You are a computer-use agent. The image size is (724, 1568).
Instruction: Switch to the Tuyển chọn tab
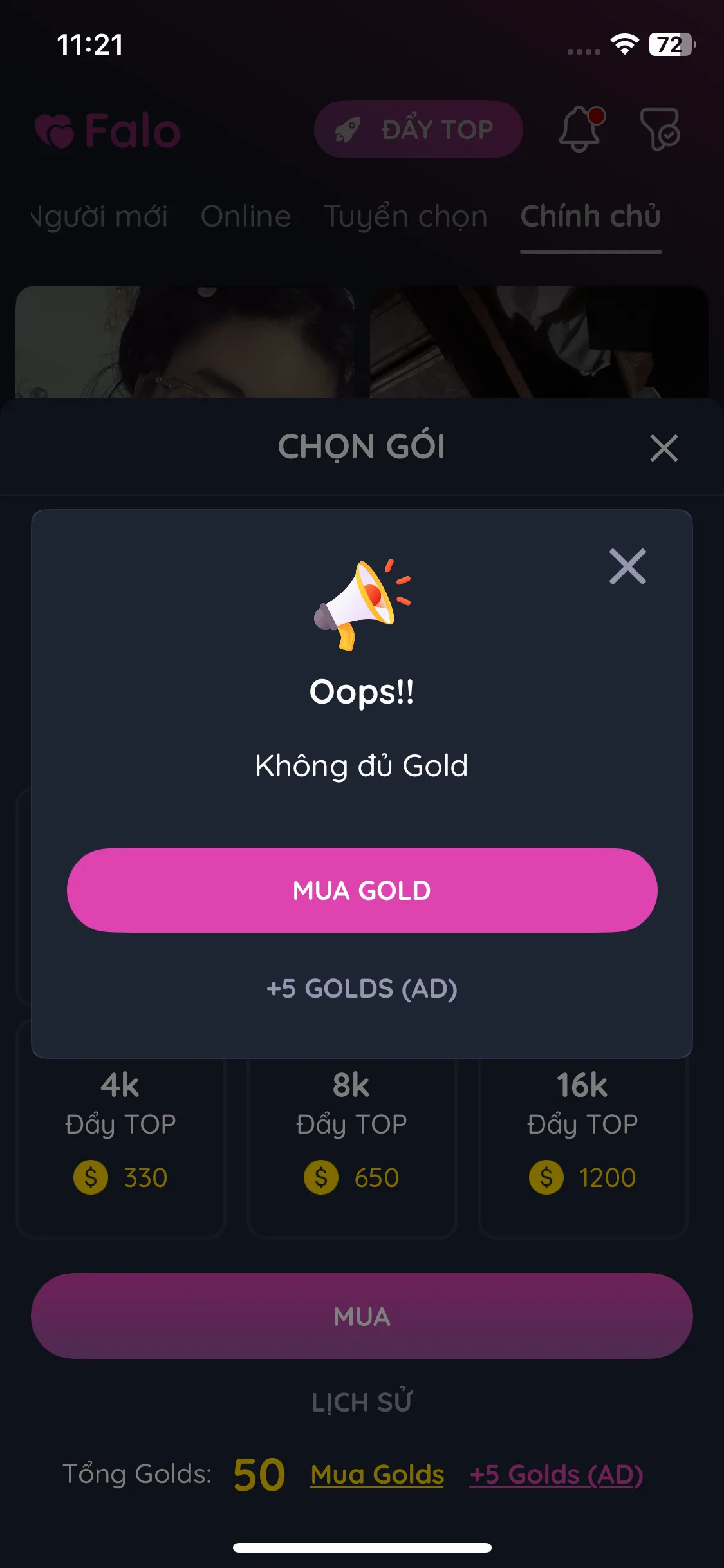point(405,216)
